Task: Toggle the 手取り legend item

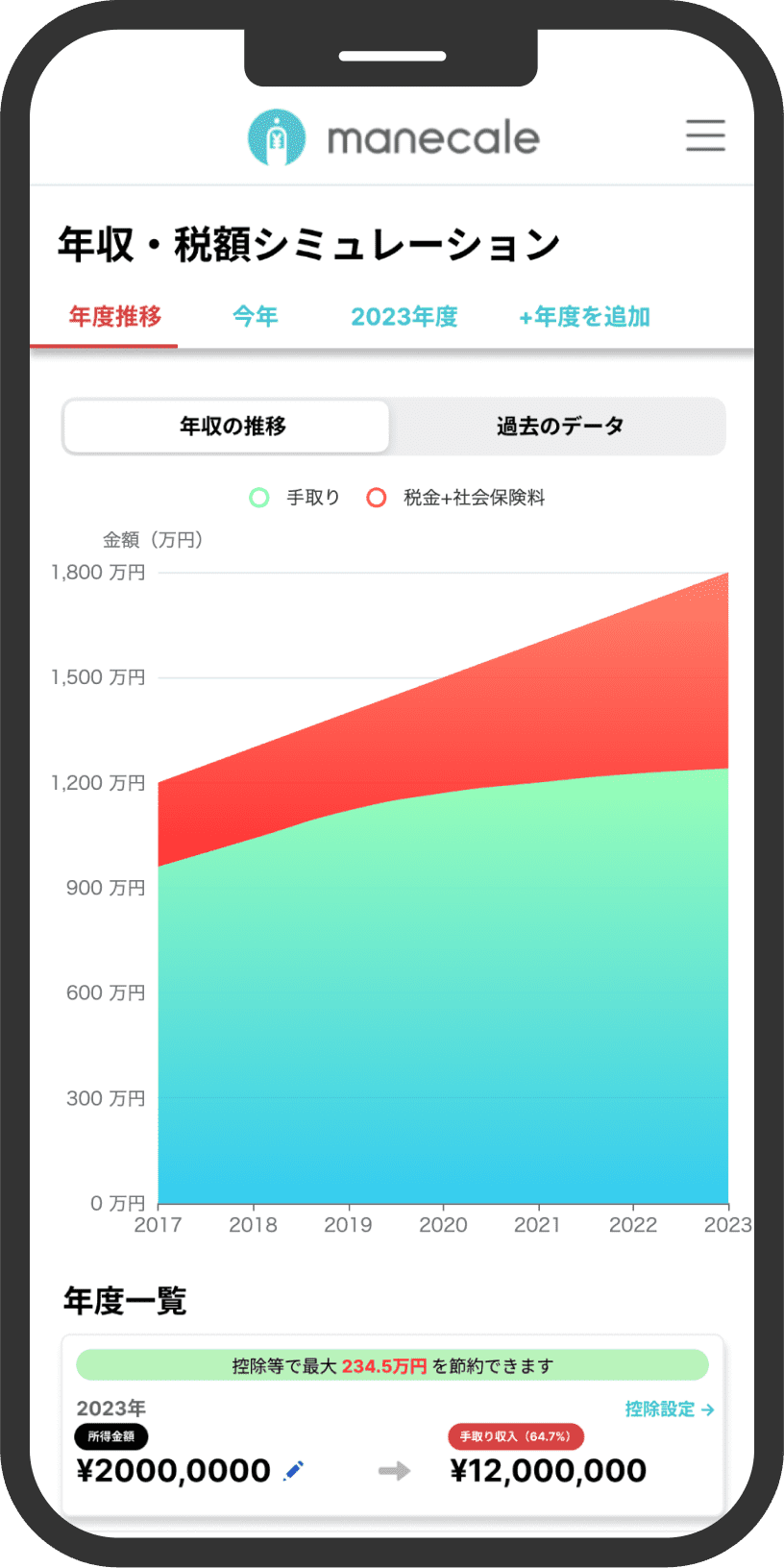Action: (296, 498)
